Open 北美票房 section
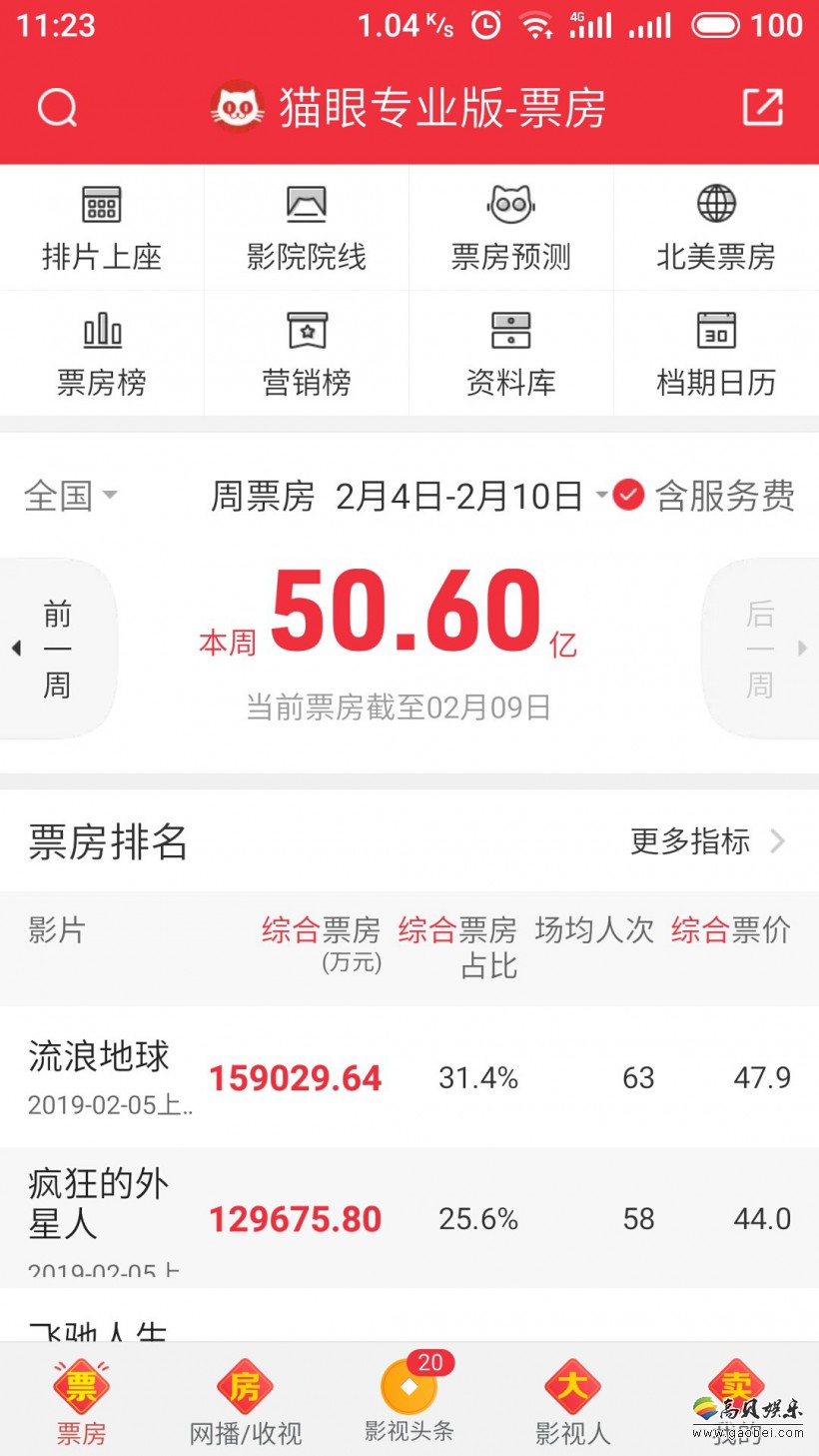This screenshot has width=819, height=1456. click(x=716, y=229)
